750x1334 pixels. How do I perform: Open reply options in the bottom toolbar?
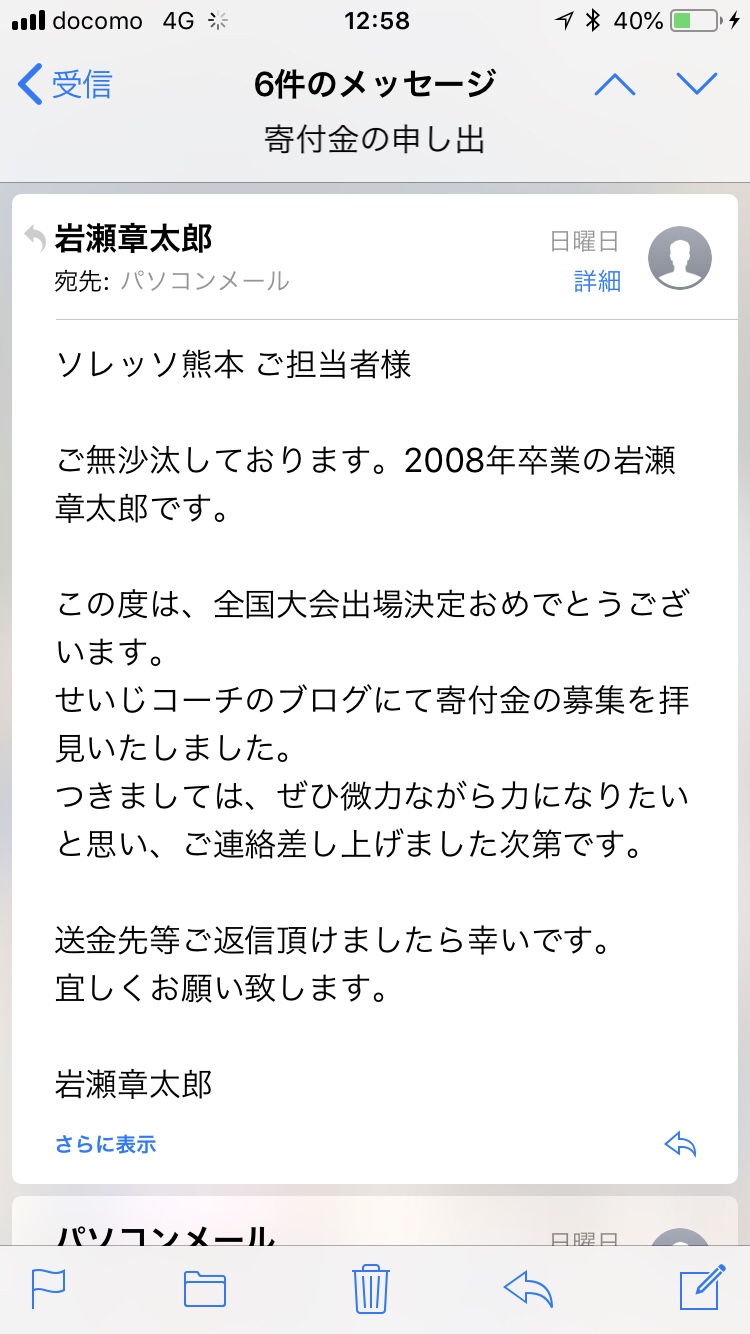coord(528,1289)
